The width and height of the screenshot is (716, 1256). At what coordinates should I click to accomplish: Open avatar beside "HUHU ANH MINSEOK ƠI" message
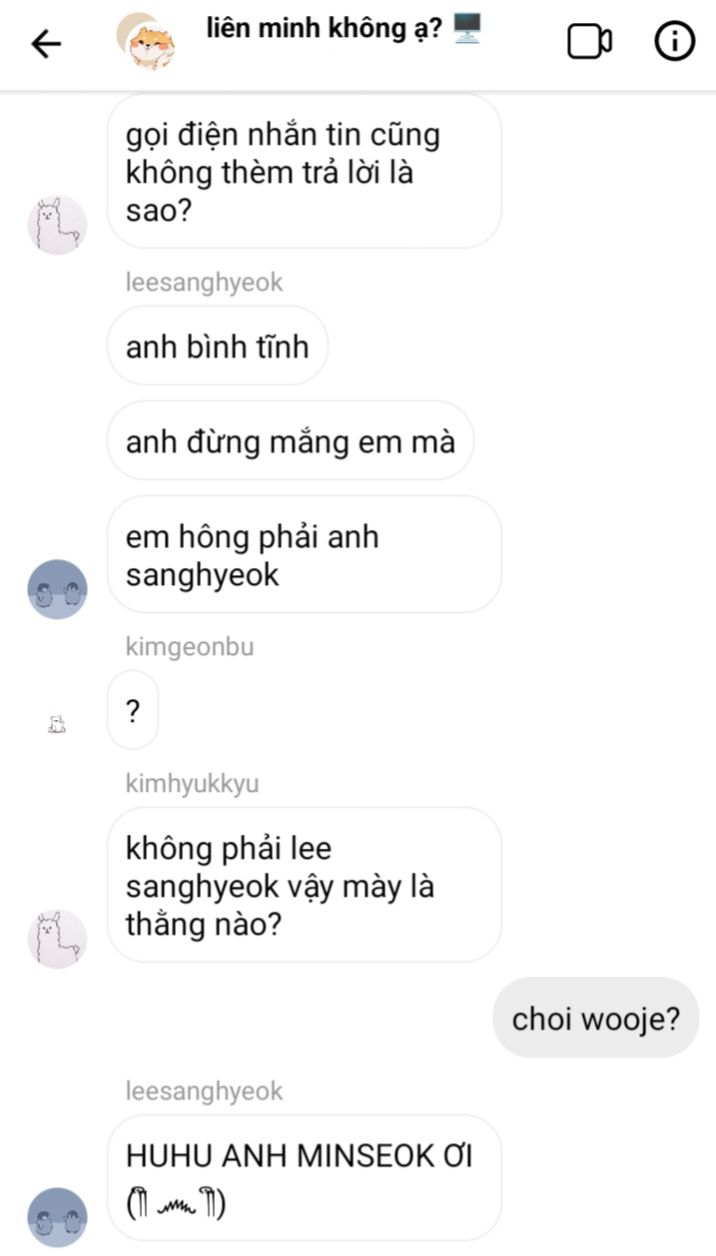[x=57, y=1217]
